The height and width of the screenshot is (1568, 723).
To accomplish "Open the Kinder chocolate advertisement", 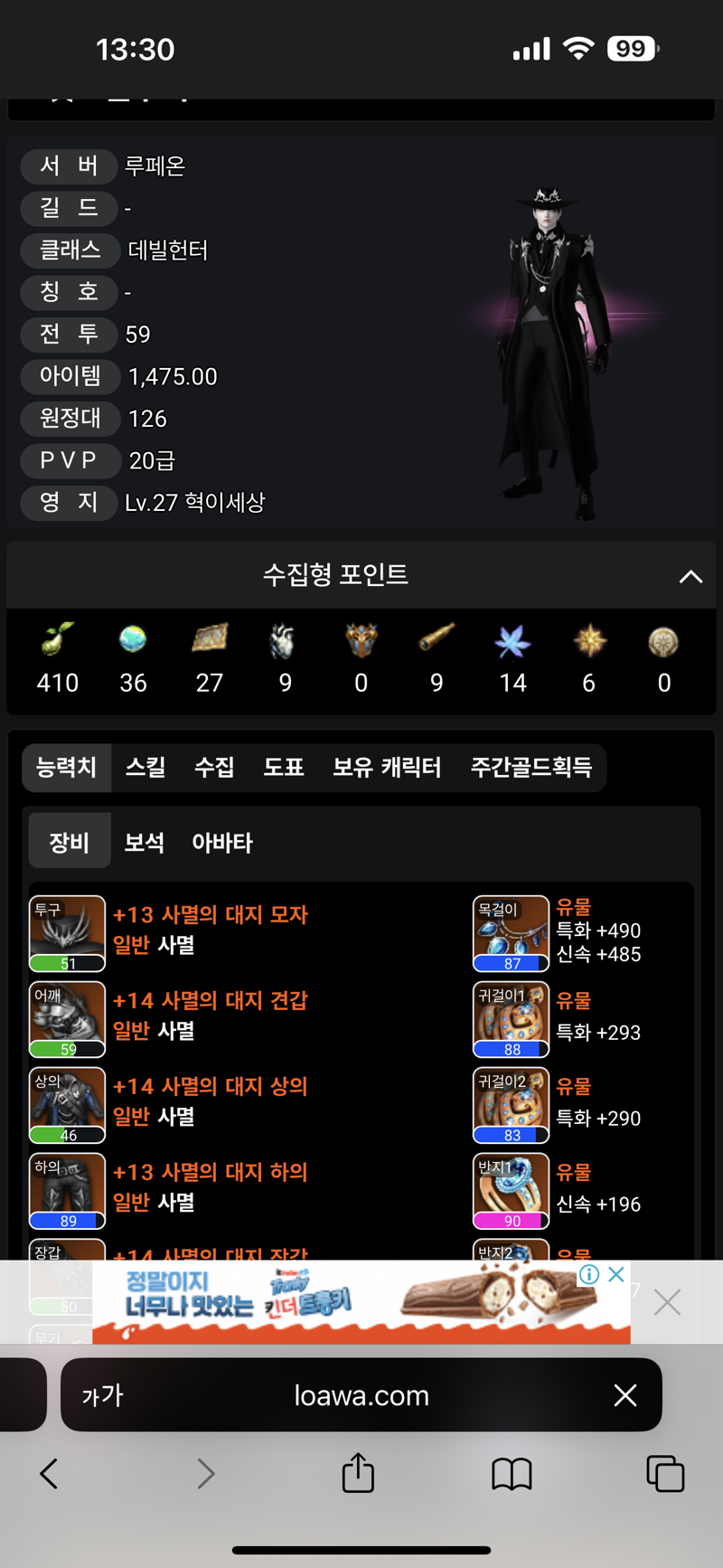I will coord(361,1302).
